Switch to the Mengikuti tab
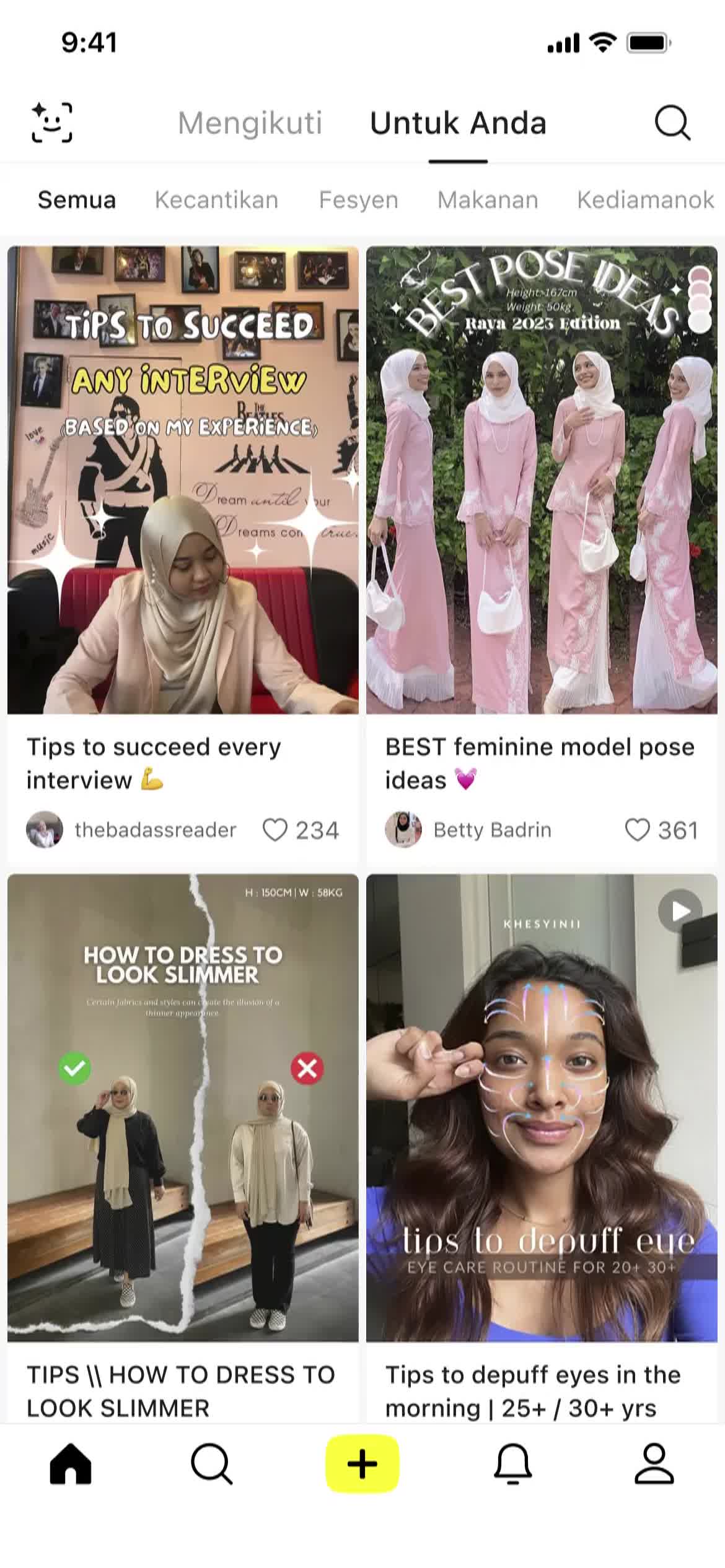 coord(250,123)
